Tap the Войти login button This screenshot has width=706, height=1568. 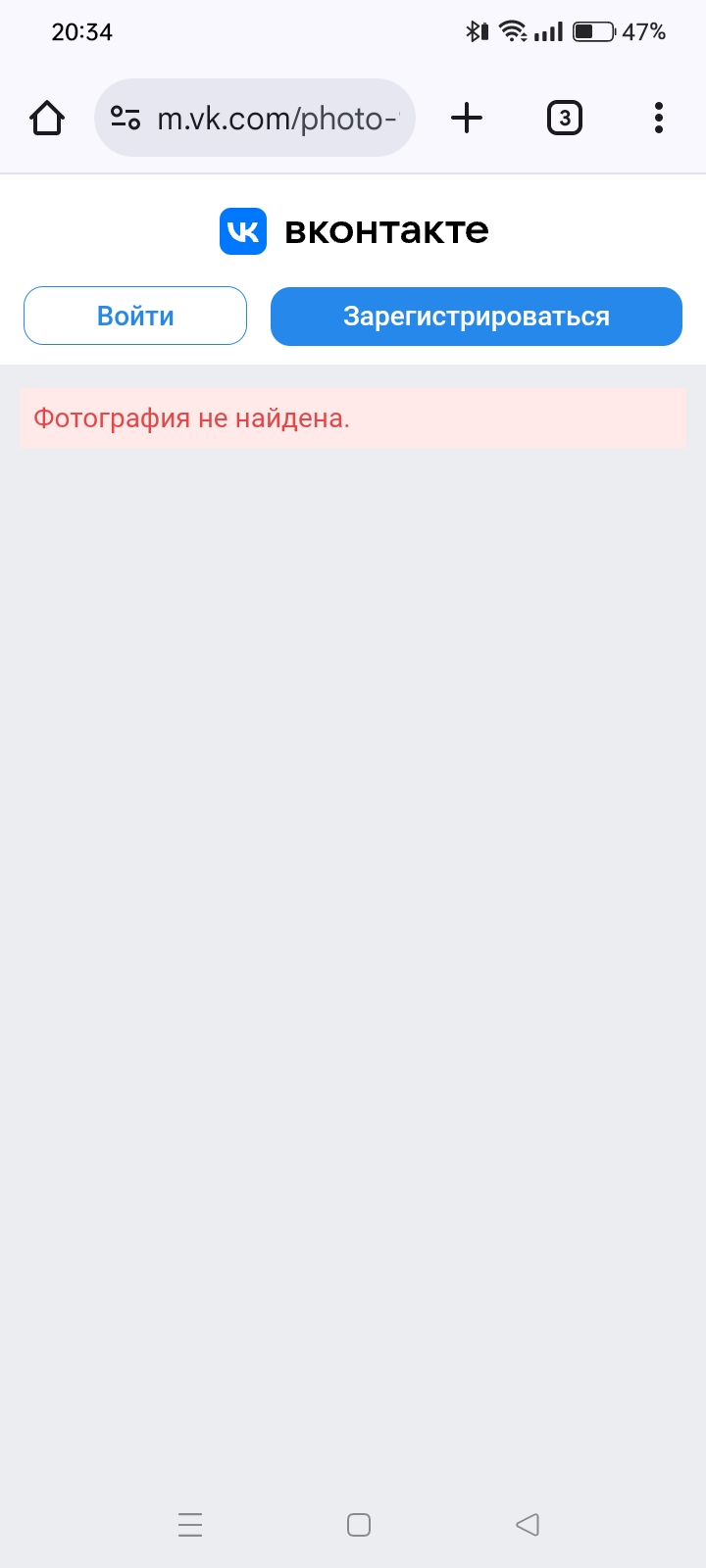click(x=135, y=316)
